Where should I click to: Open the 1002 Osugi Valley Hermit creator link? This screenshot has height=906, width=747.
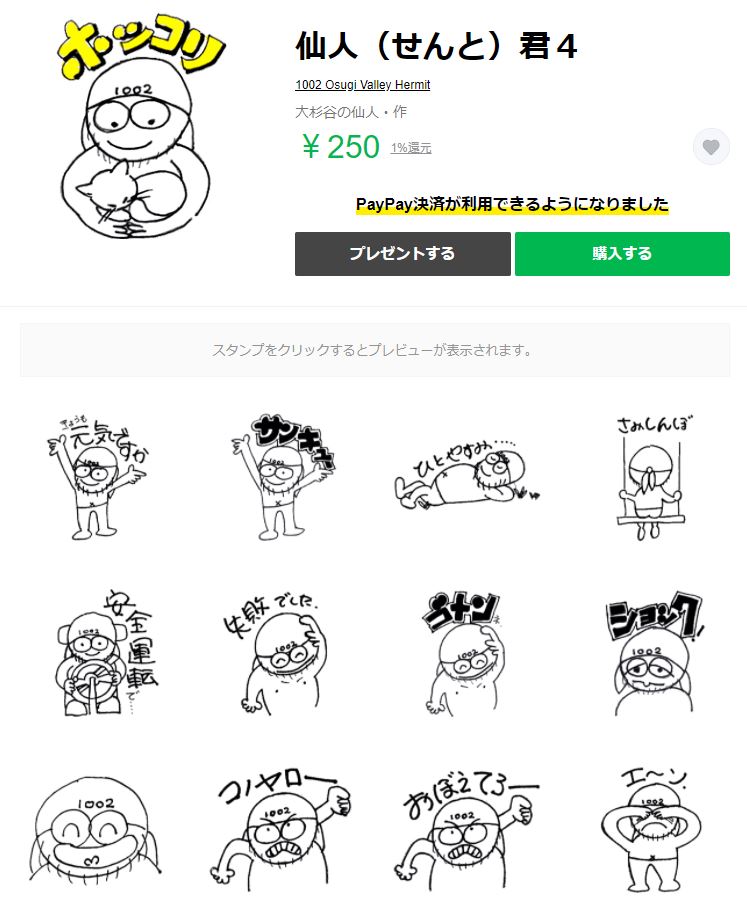click(x=362, y=85)
